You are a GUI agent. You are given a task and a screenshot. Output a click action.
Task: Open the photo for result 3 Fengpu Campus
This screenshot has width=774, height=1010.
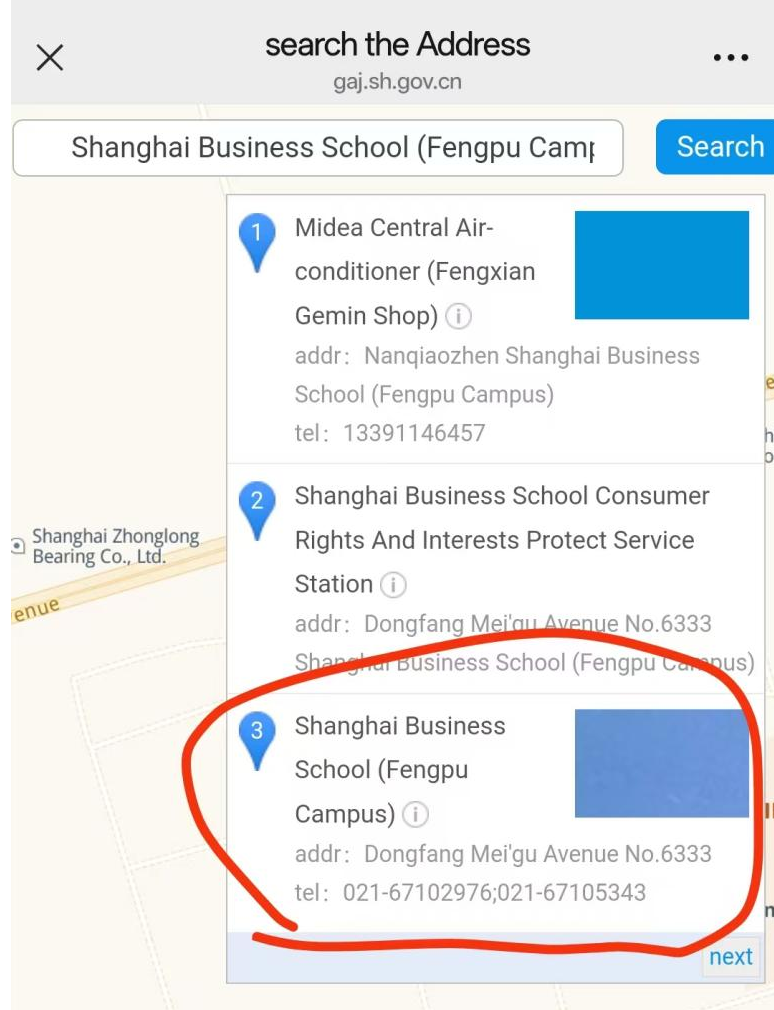[661, 763]
